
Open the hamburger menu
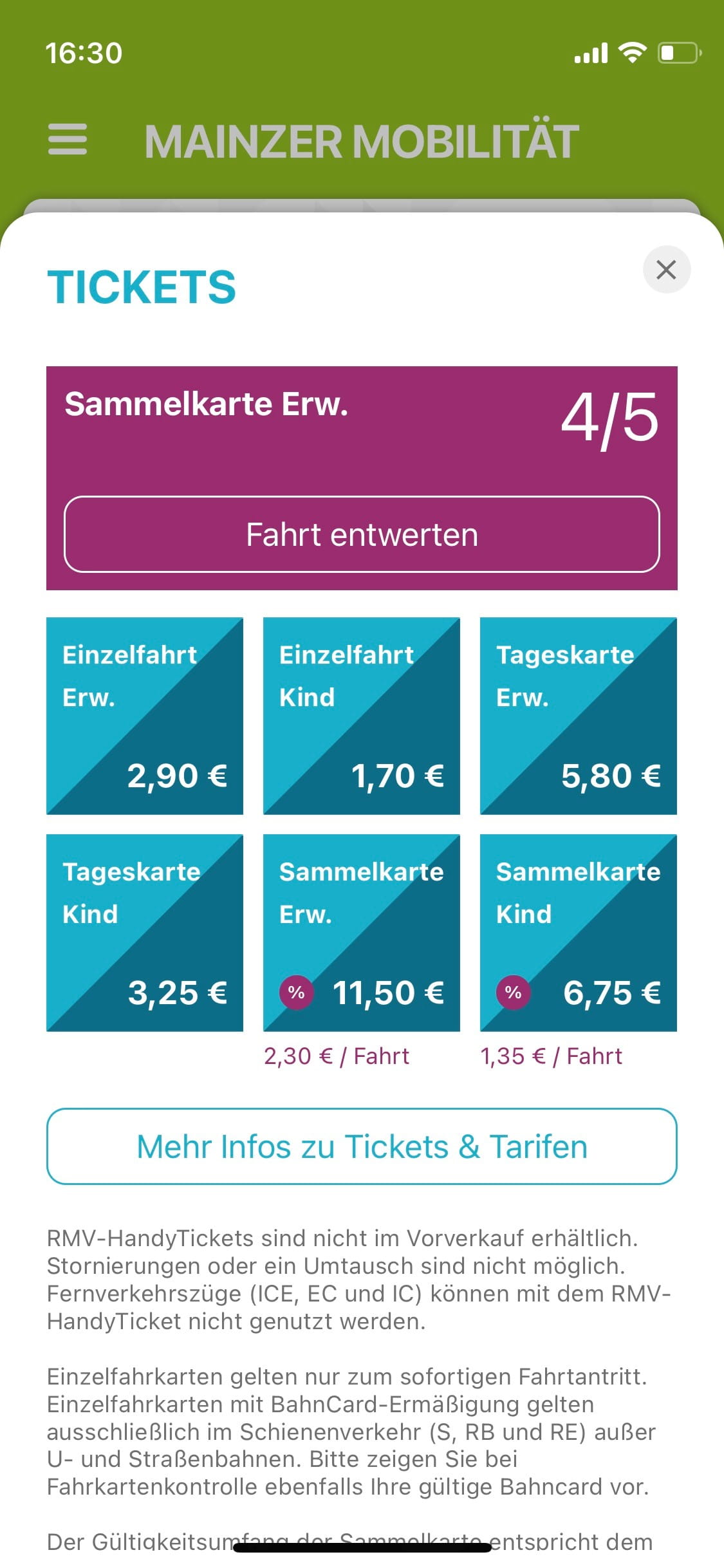[x=68, y=140]
